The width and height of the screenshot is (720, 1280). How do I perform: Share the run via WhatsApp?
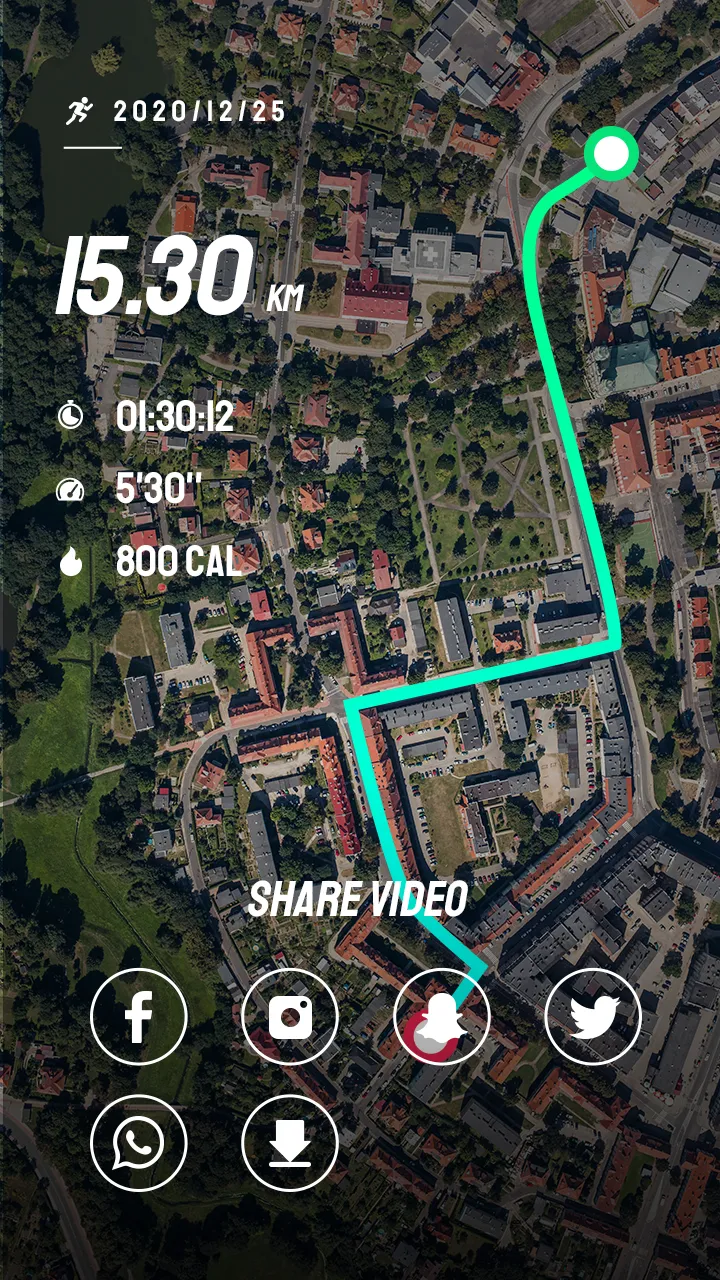coord(140,1140)
